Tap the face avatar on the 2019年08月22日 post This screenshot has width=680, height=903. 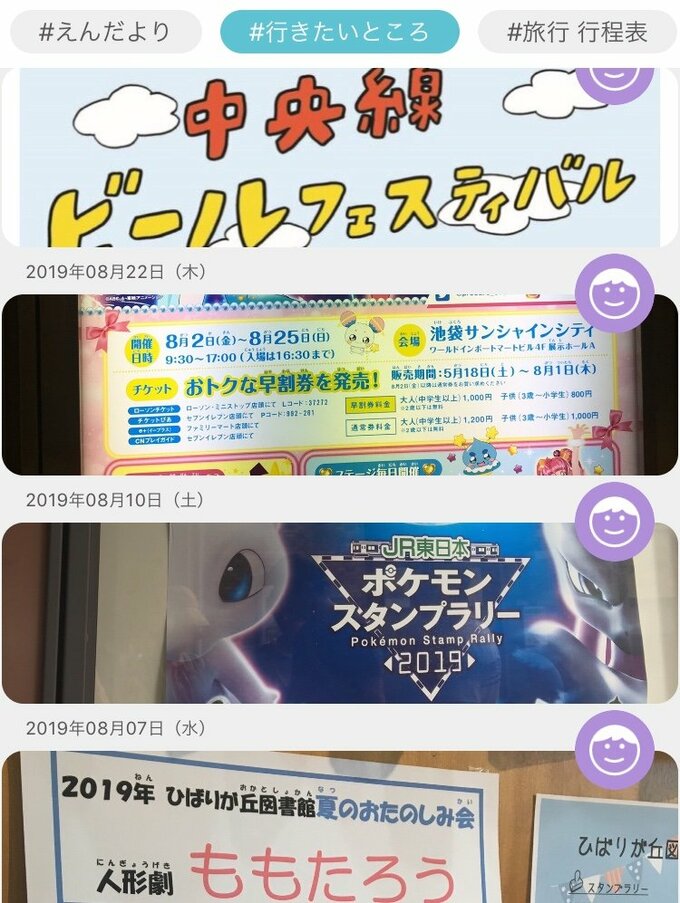(614, 293)
